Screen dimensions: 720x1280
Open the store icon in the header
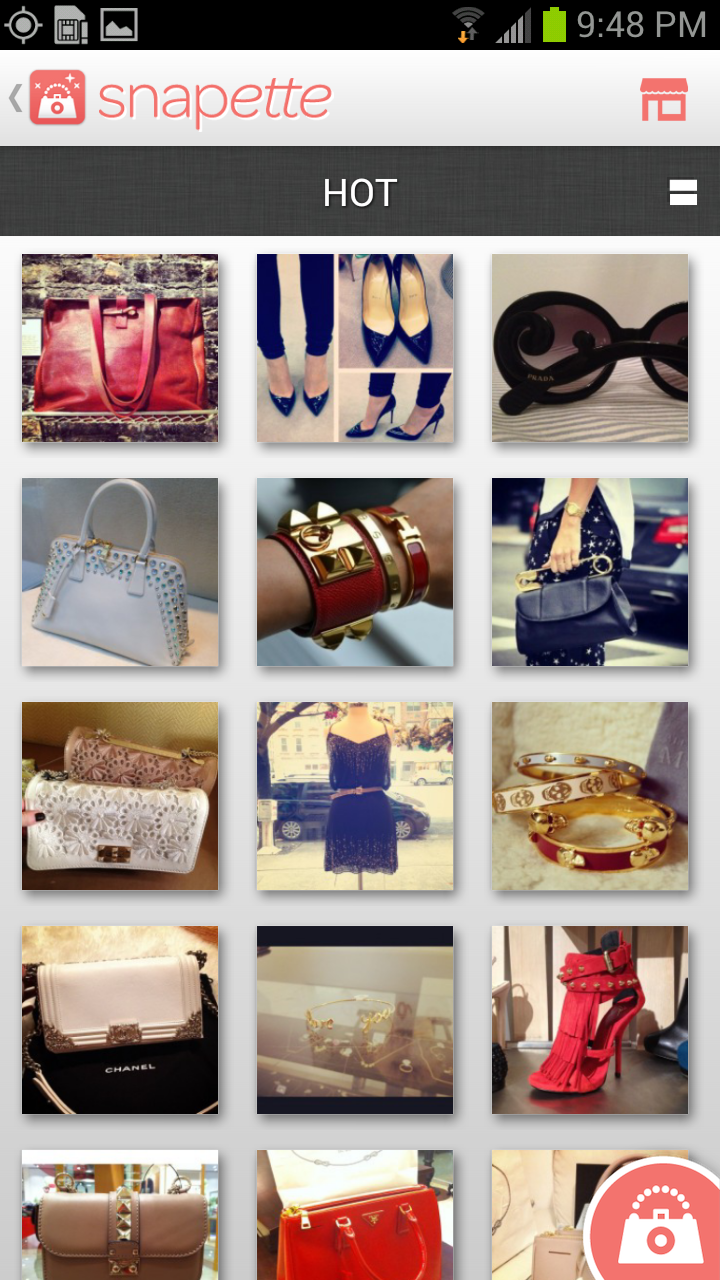pos(664,99)
